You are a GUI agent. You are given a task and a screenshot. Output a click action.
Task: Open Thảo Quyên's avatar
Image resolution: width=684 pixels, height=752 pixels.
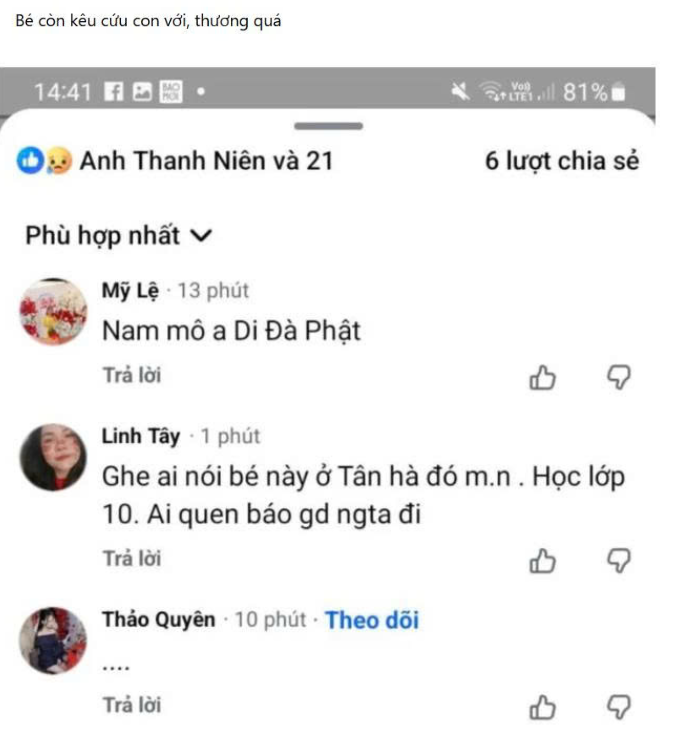pos(53,640)
